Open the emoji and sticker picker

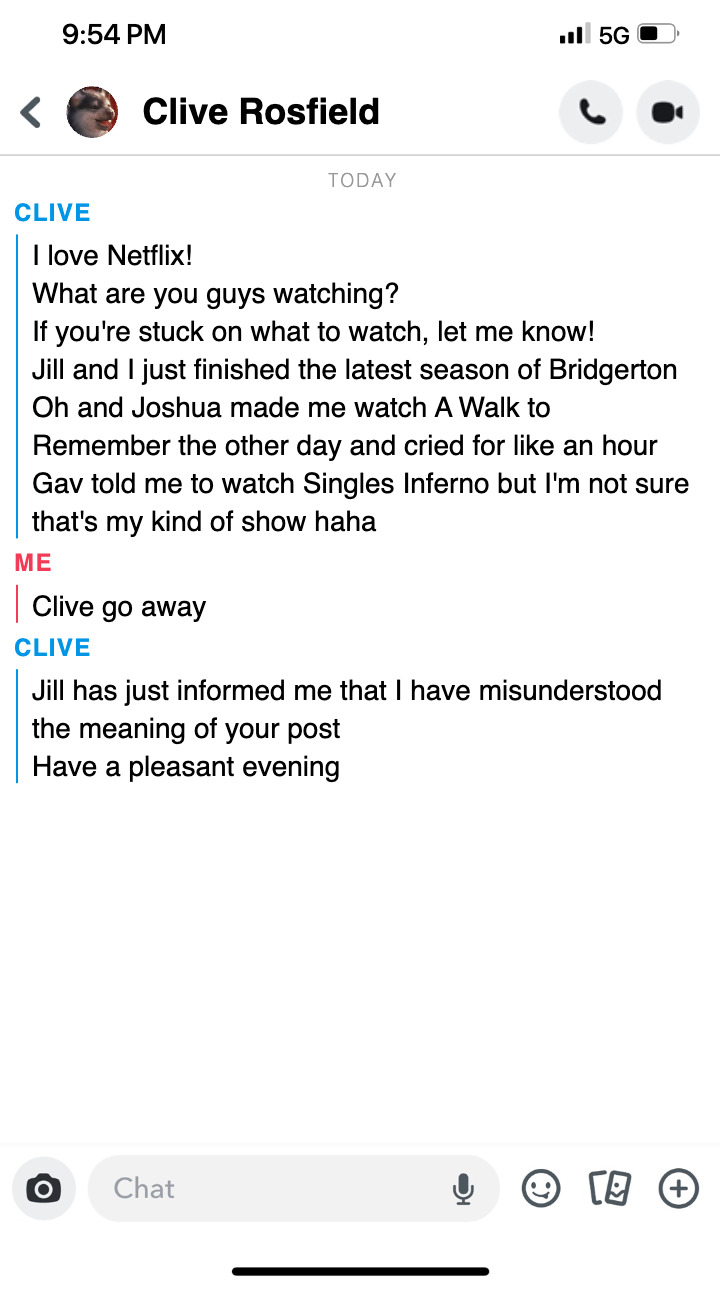(x=541, y=1188)
